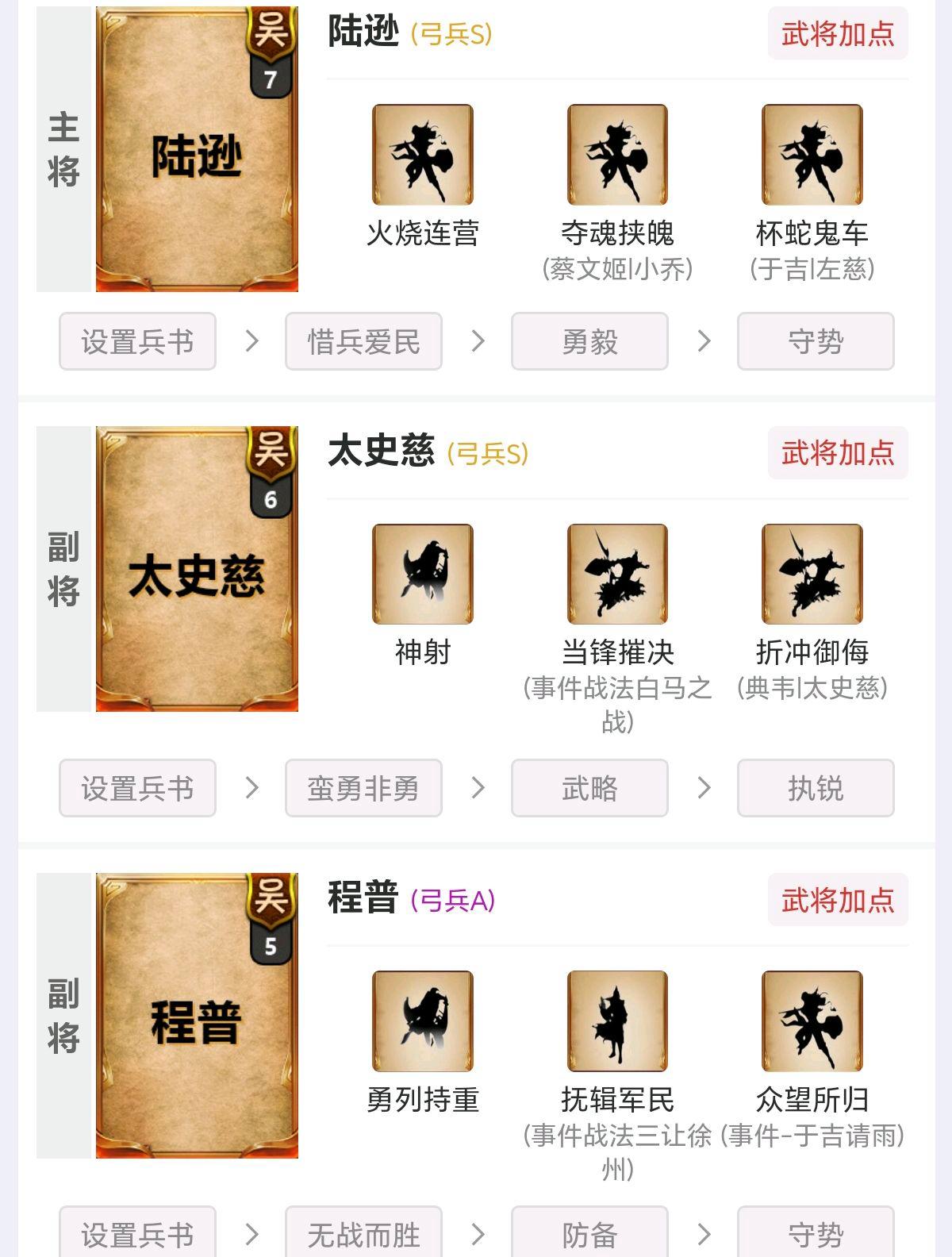
Task: Open 武将加点 for 太史慈
Action: pyautogui.click(x=839, y=455)
